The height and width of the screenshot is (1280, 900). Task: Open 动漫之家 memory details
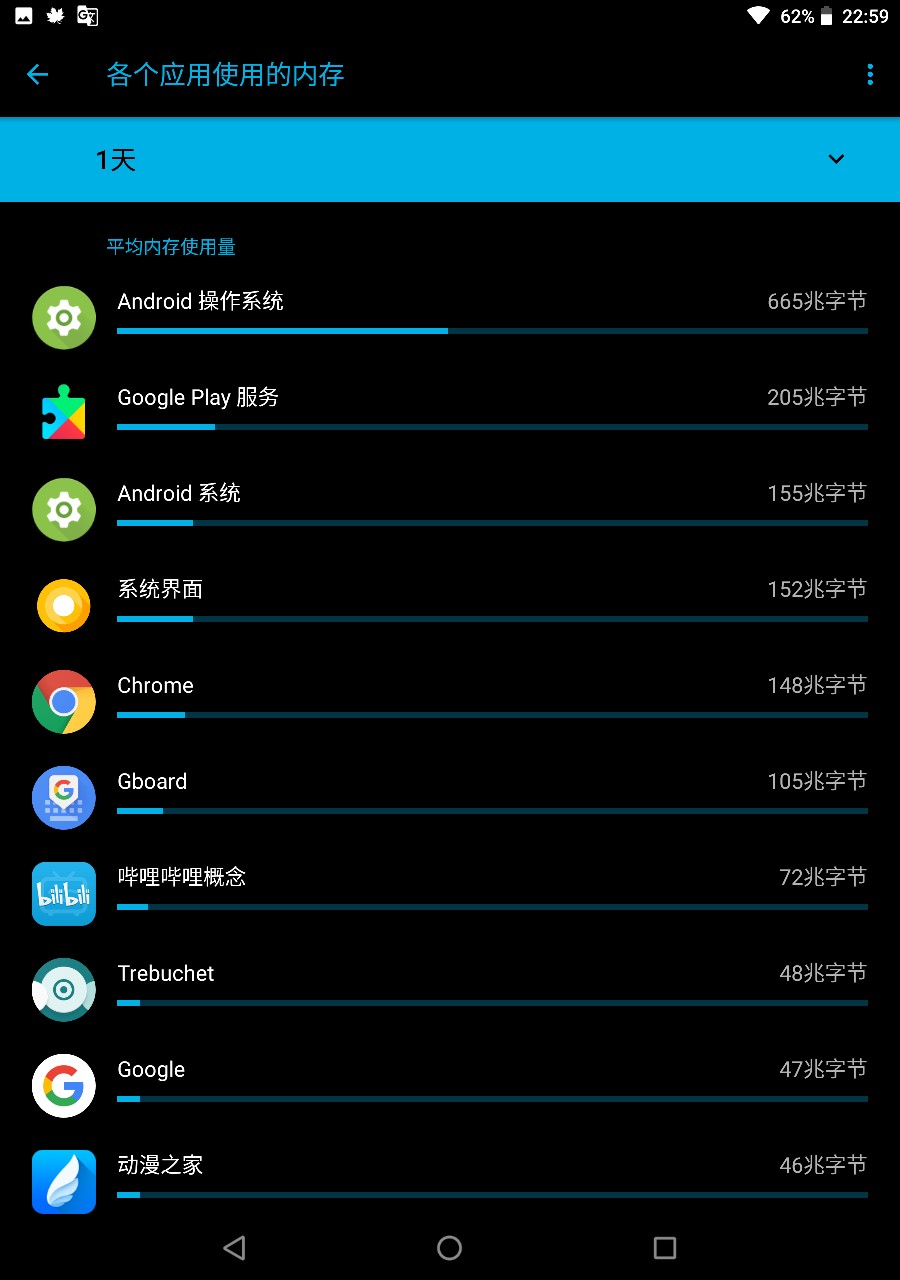point(450,1180)
